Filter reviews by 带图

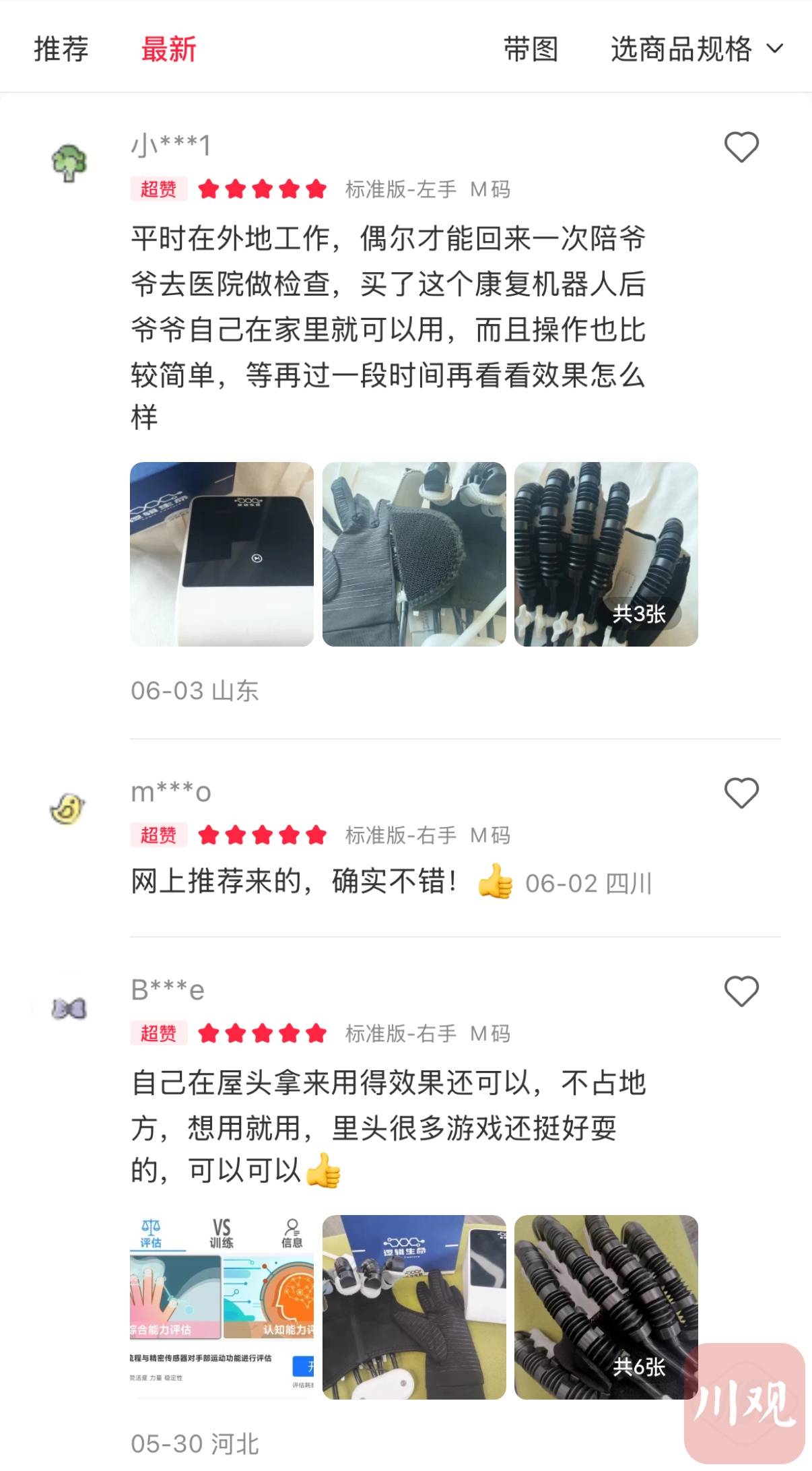tap(531, 49)
